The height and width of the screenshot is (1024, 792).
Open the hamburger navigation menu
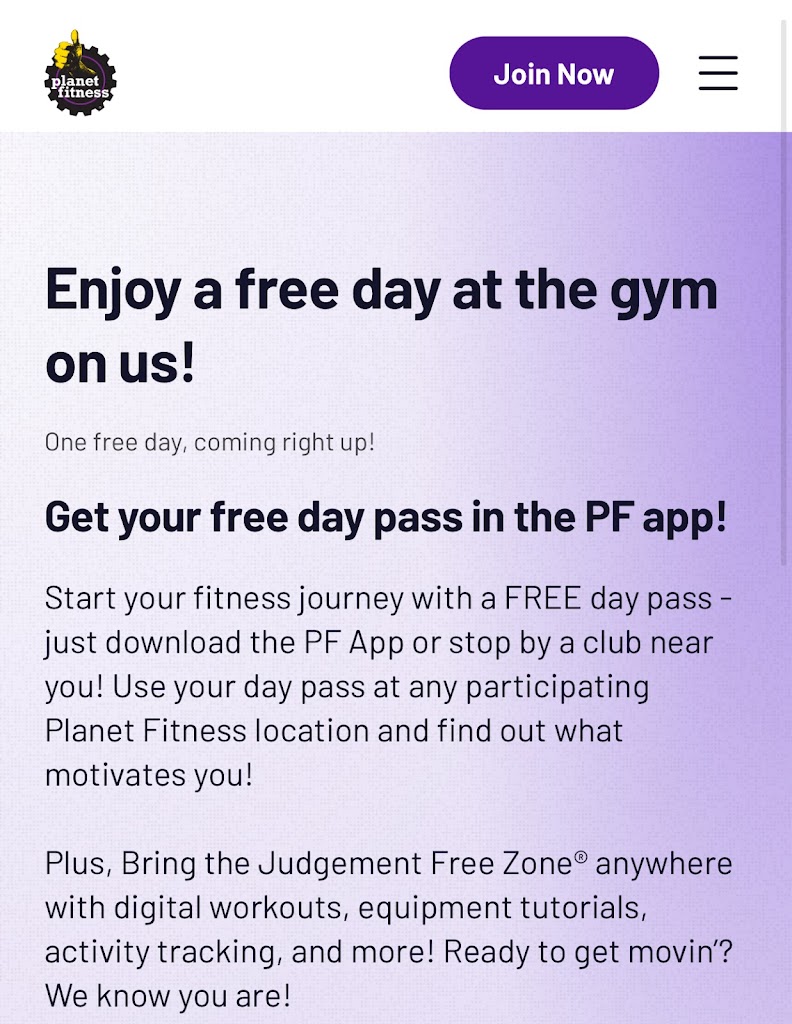point(718,73)
